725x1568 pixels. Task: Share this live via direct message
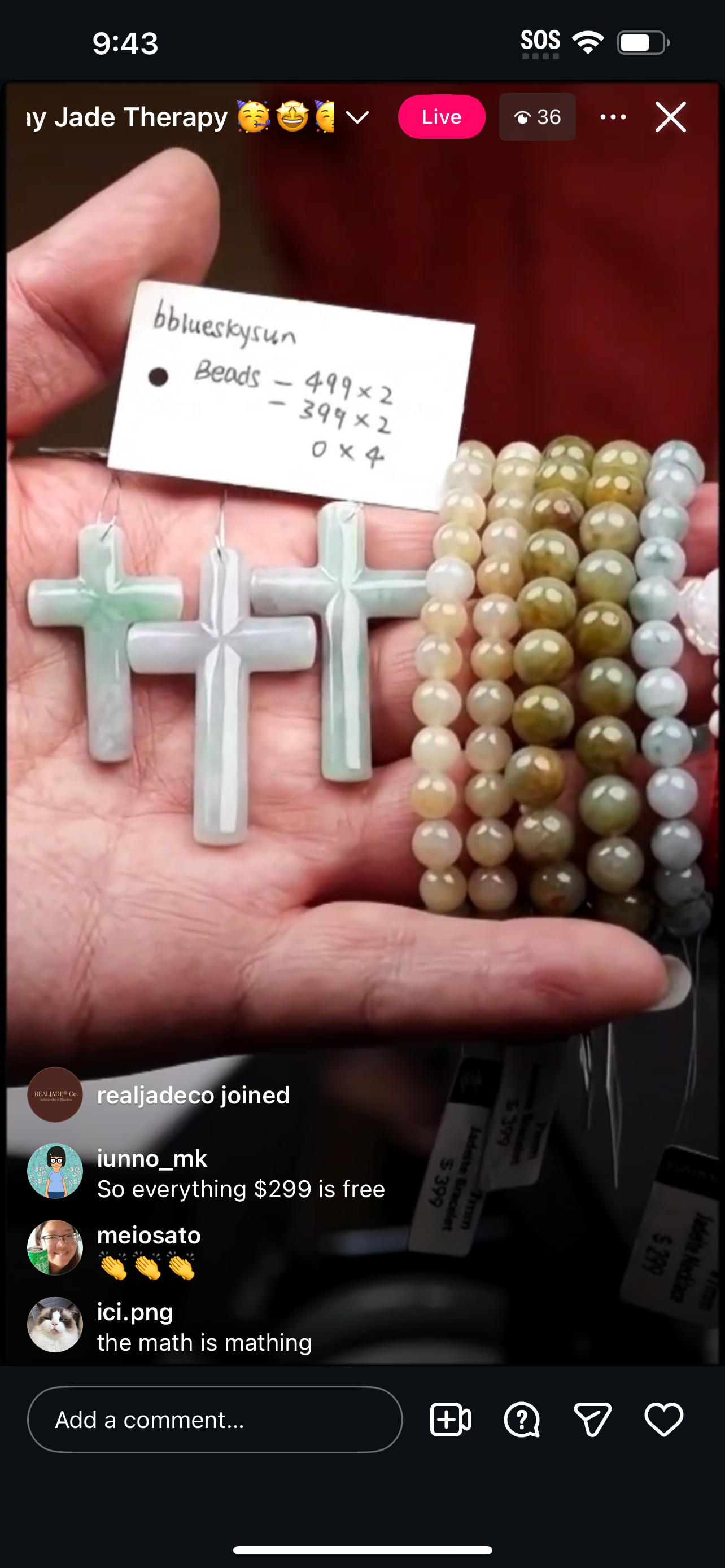point(592,1420)
